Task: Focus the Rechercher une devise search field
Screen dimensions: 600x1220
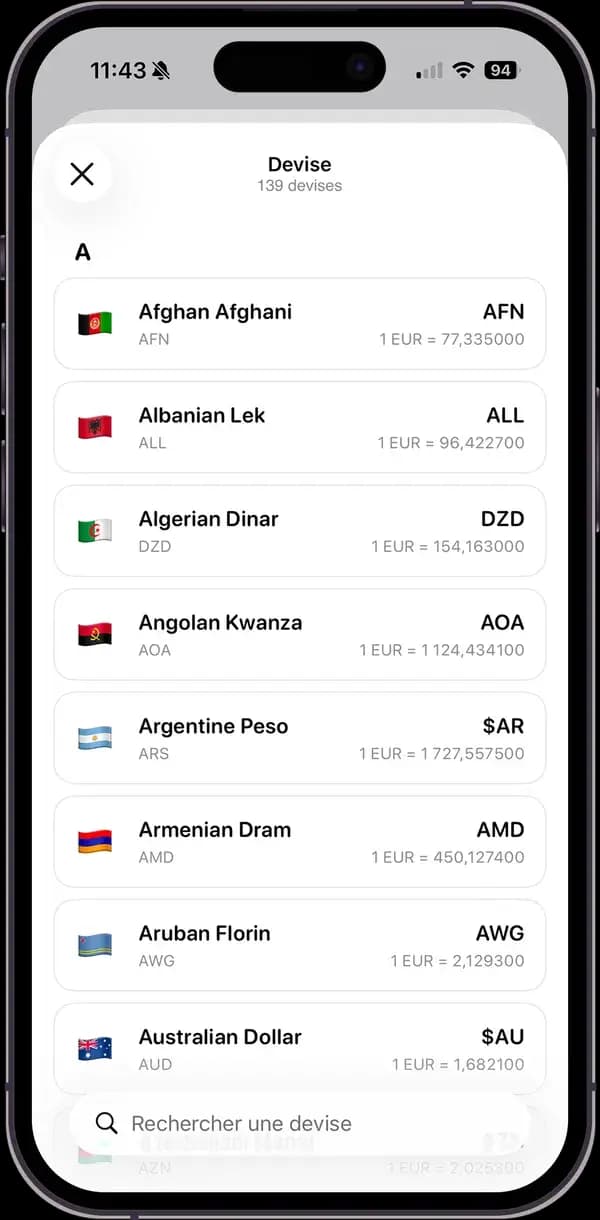Action: click(x=300, y=1123)
